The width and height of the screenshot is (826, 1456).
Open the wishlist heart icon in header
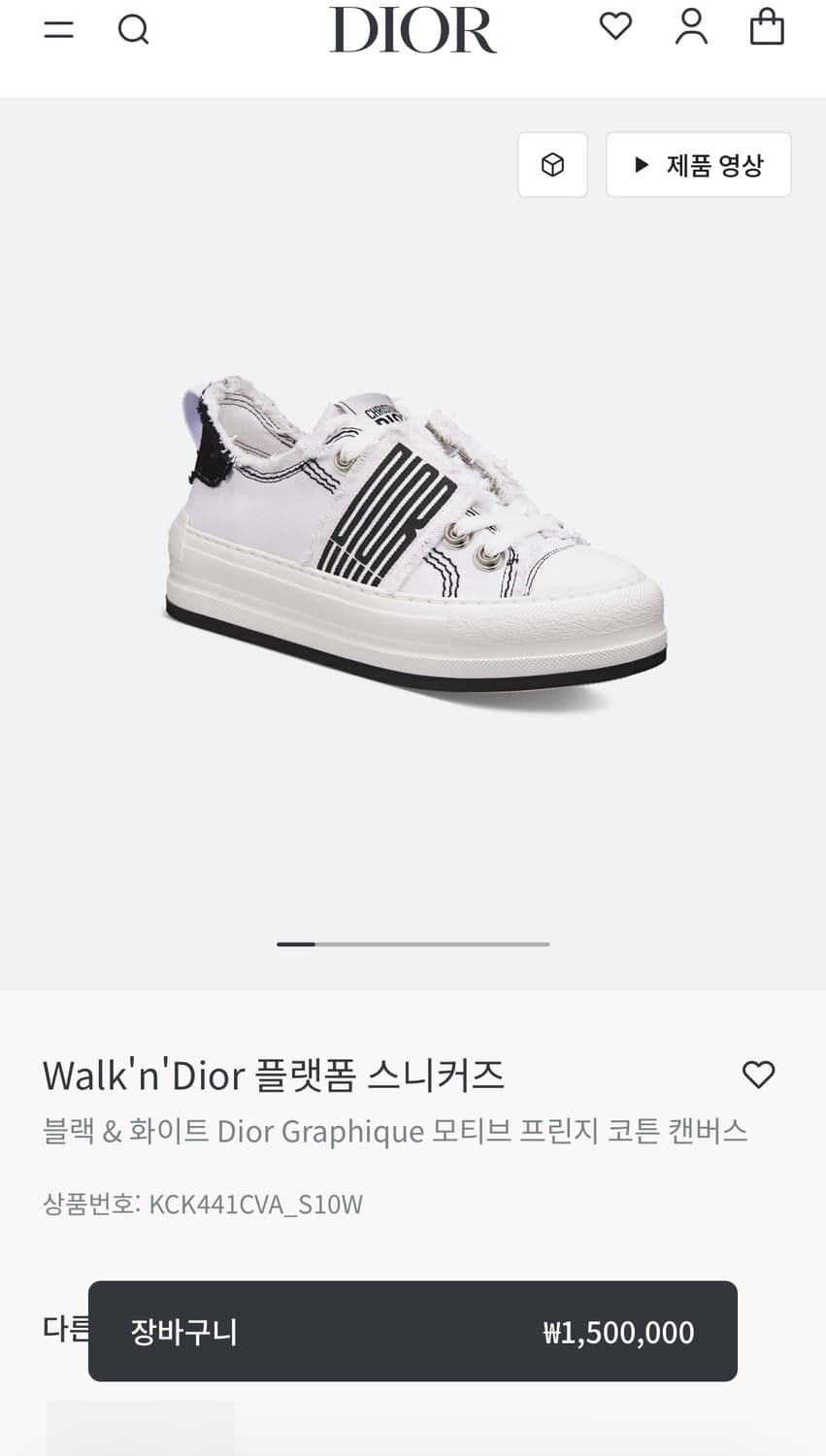tap(615, 26)
